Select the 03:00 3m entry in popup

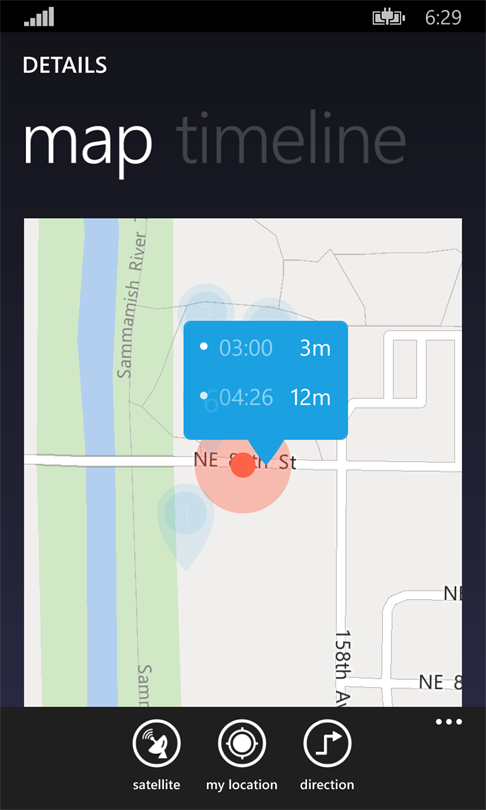[x=265, y=349]
